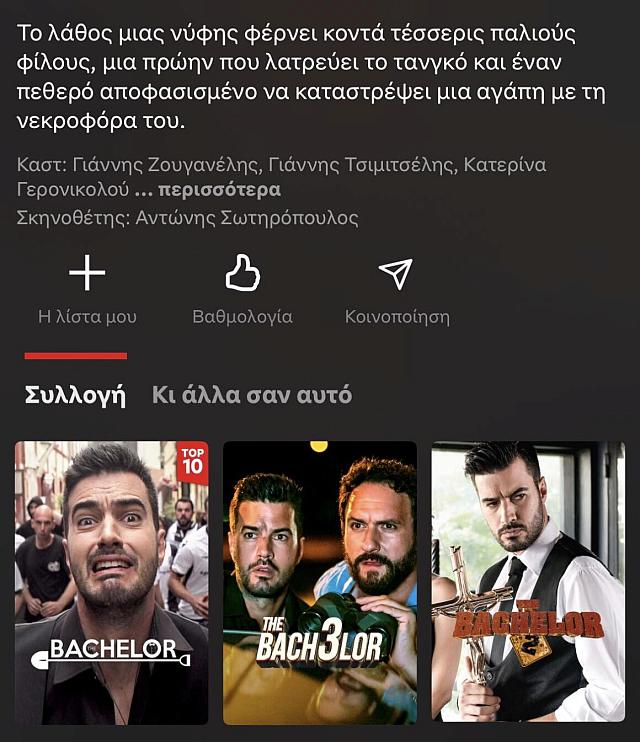Open The Bachelor poster with crossbow
Viewport: 640px width, 742px height.
[528, 582]
